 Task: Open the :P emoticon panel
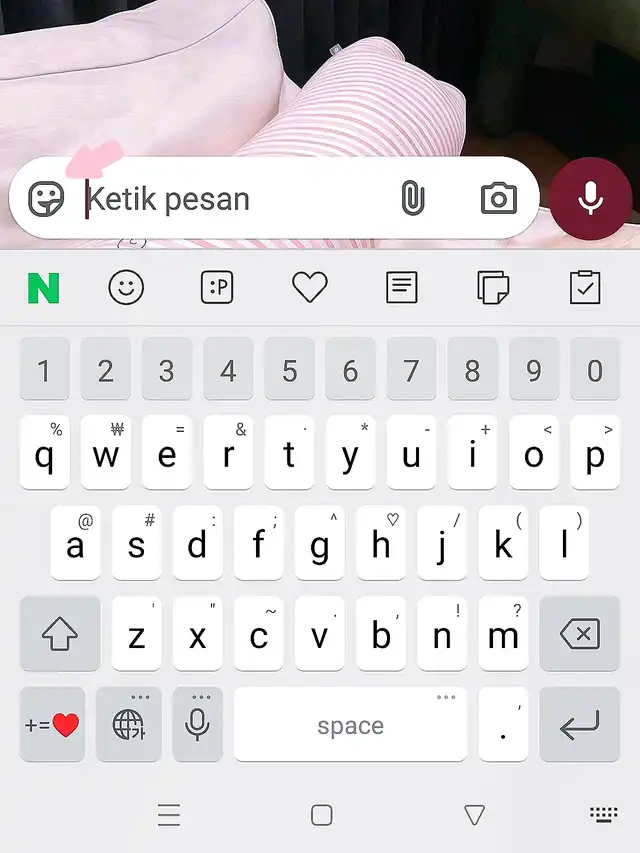[217, 287]
